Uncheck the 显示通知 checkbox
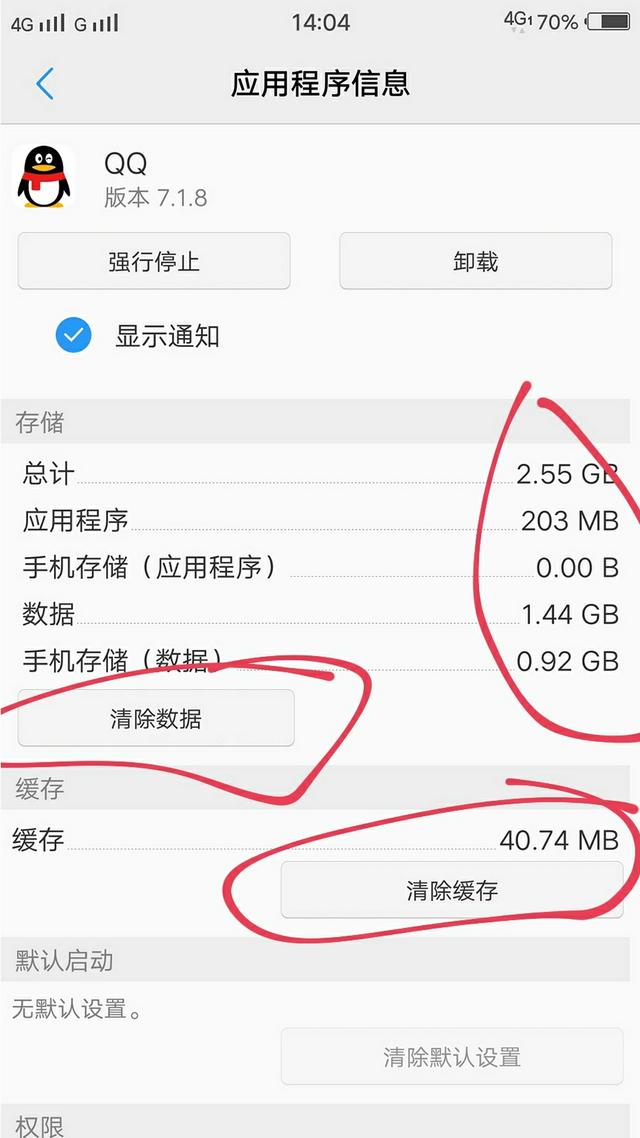 coord(74,336)
